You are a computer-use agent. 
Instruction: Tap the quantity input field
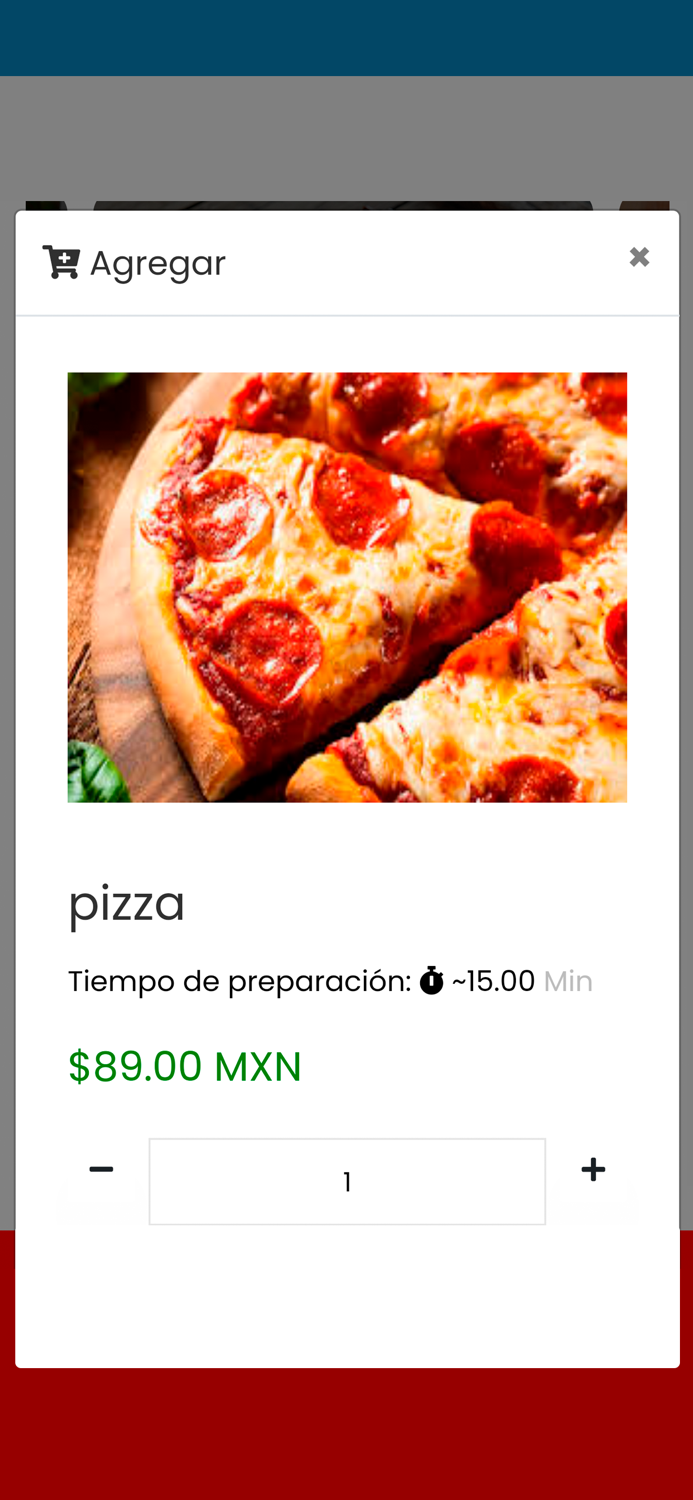[x=347, y=1181]
